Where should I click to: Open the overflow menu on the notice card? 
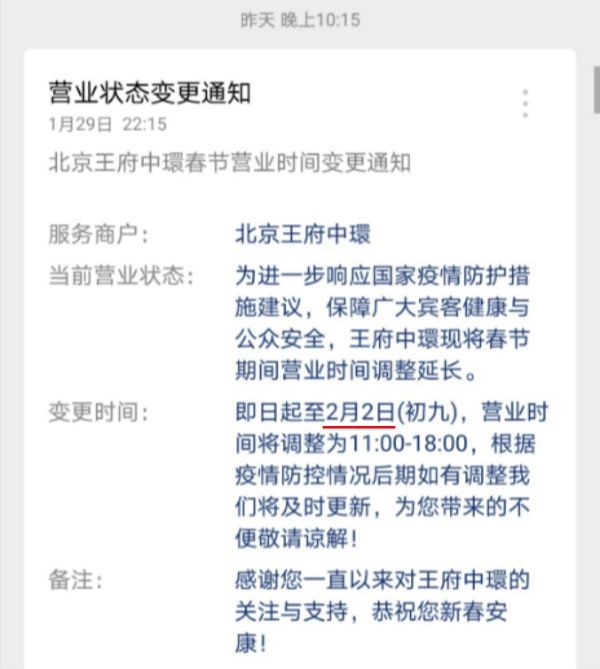pyautogui.click(x=525, y=103)
